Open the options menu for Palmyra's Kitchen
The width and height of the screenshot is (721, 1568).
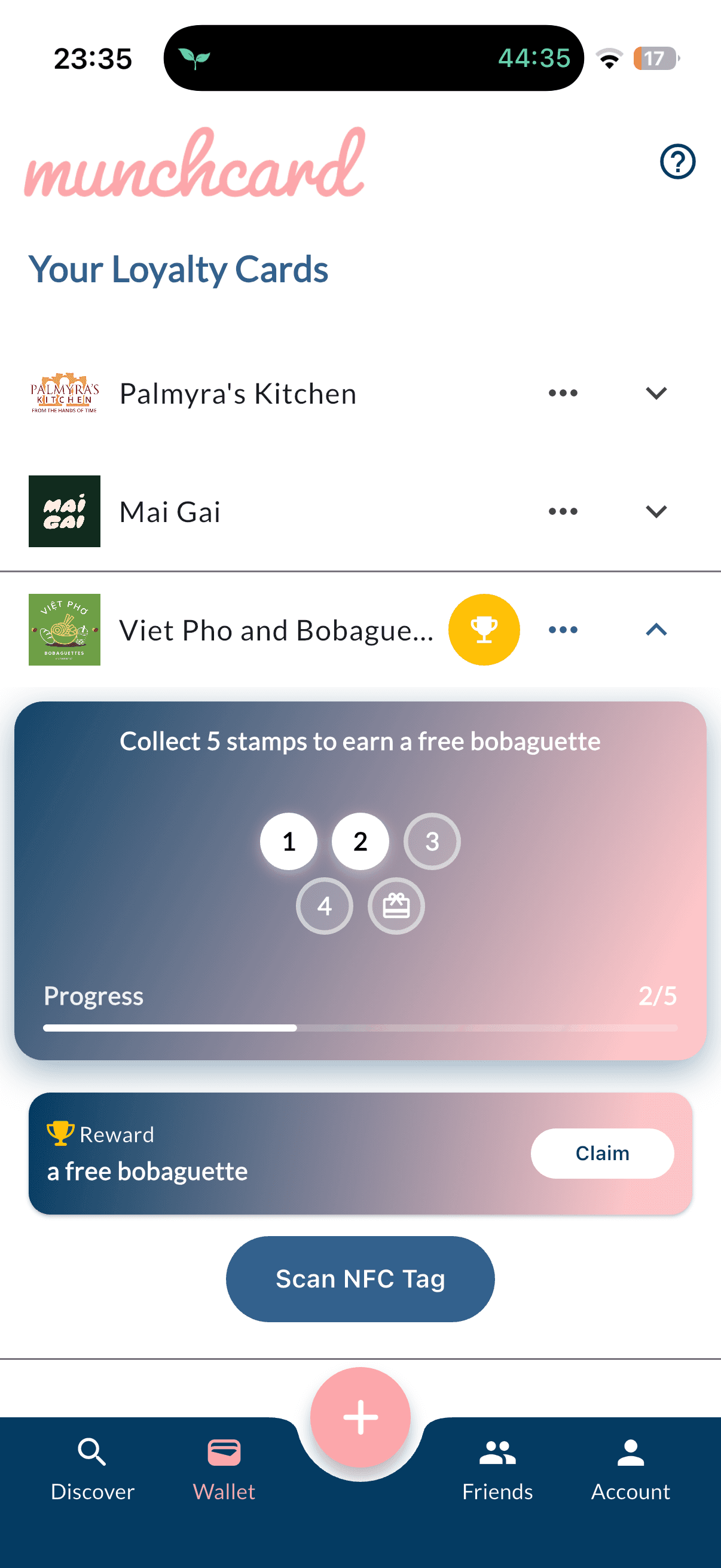click(x=561, y=393)
